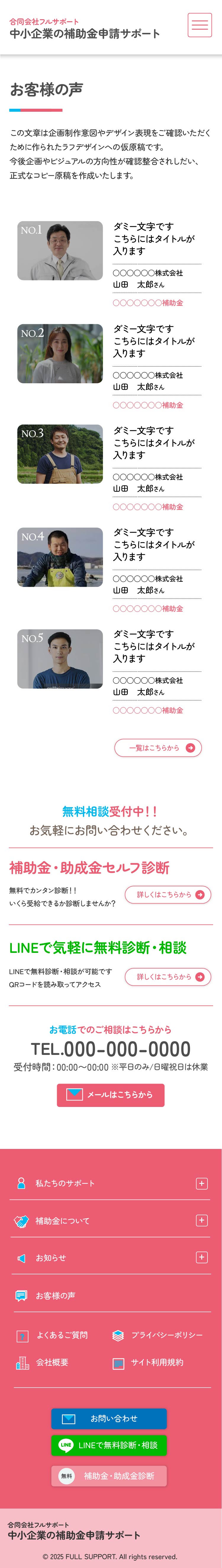Tap green LINEで無料診断・相談 button
The width and height of the screenshot is (222, 1568).
[109, 1445]
